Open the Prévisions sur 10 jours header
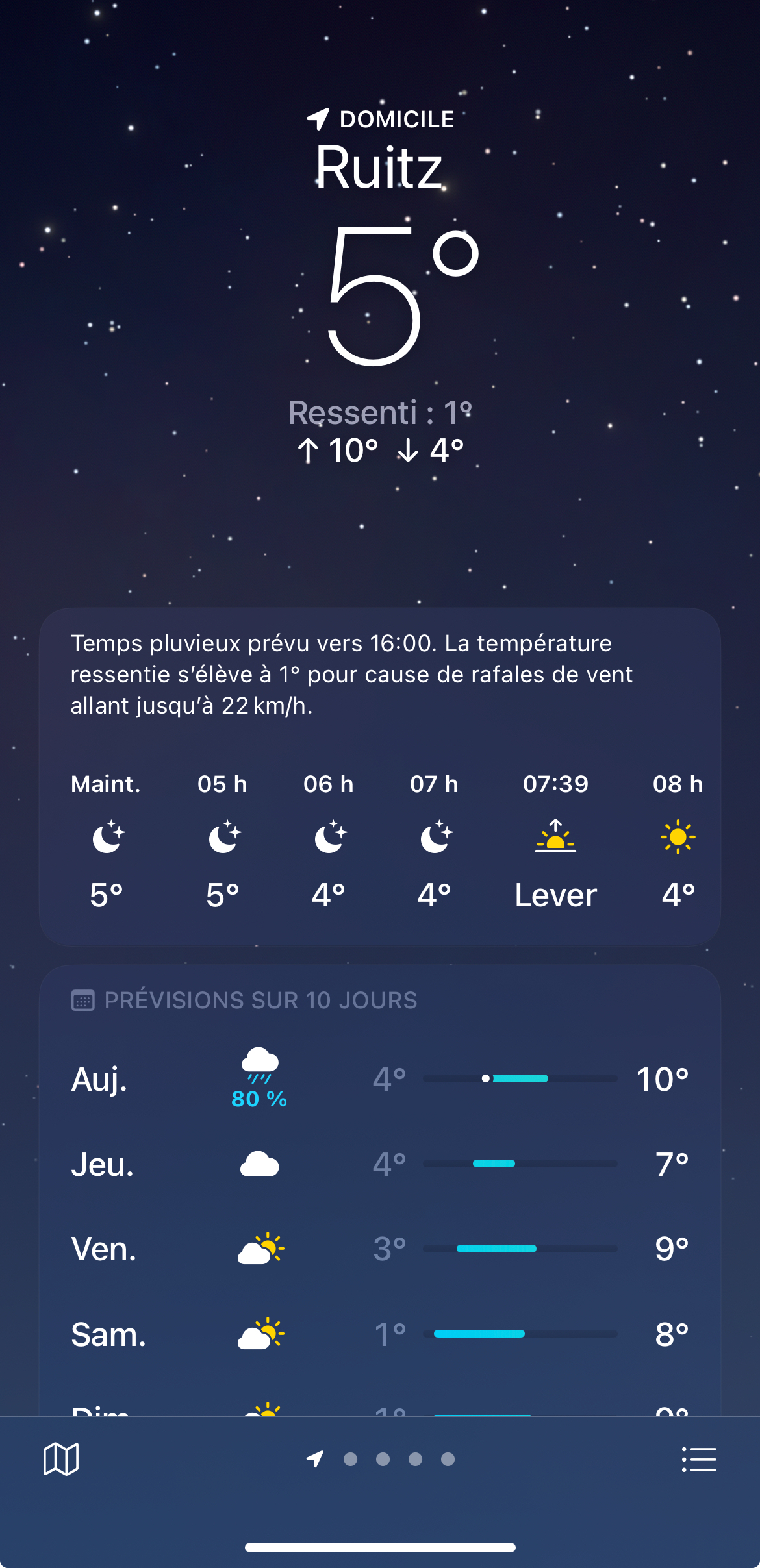760x1568 pixels. (244, 1000)
